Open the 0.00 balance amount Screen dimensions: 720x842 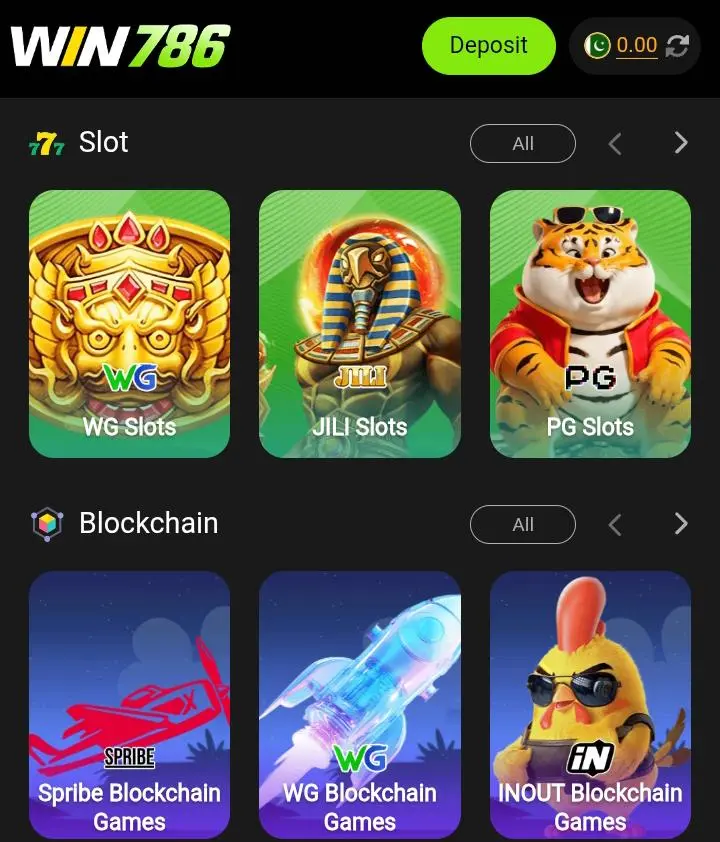636,46
